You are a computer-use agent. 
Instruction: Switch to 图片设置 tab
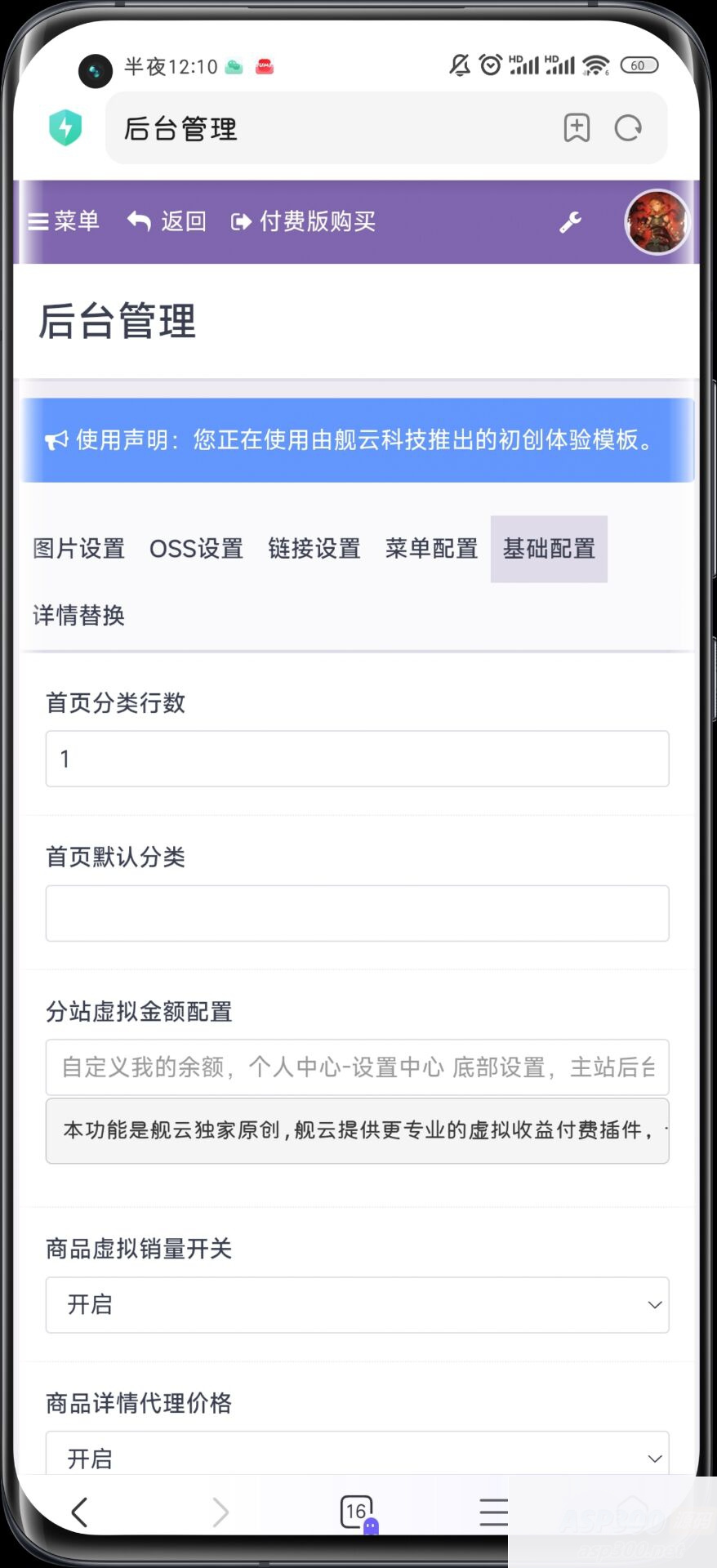click(78, 549)
